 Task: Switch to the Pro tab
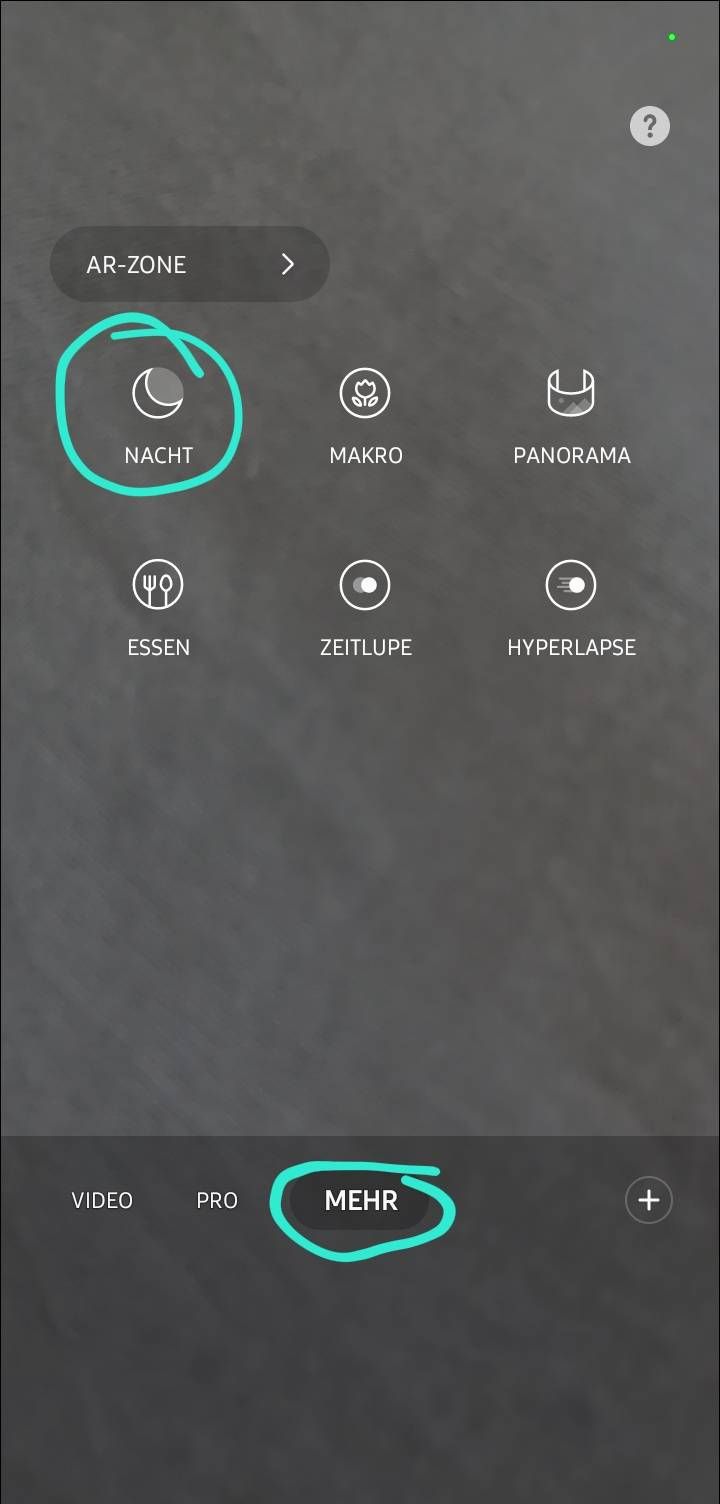tap(217, 1200)
